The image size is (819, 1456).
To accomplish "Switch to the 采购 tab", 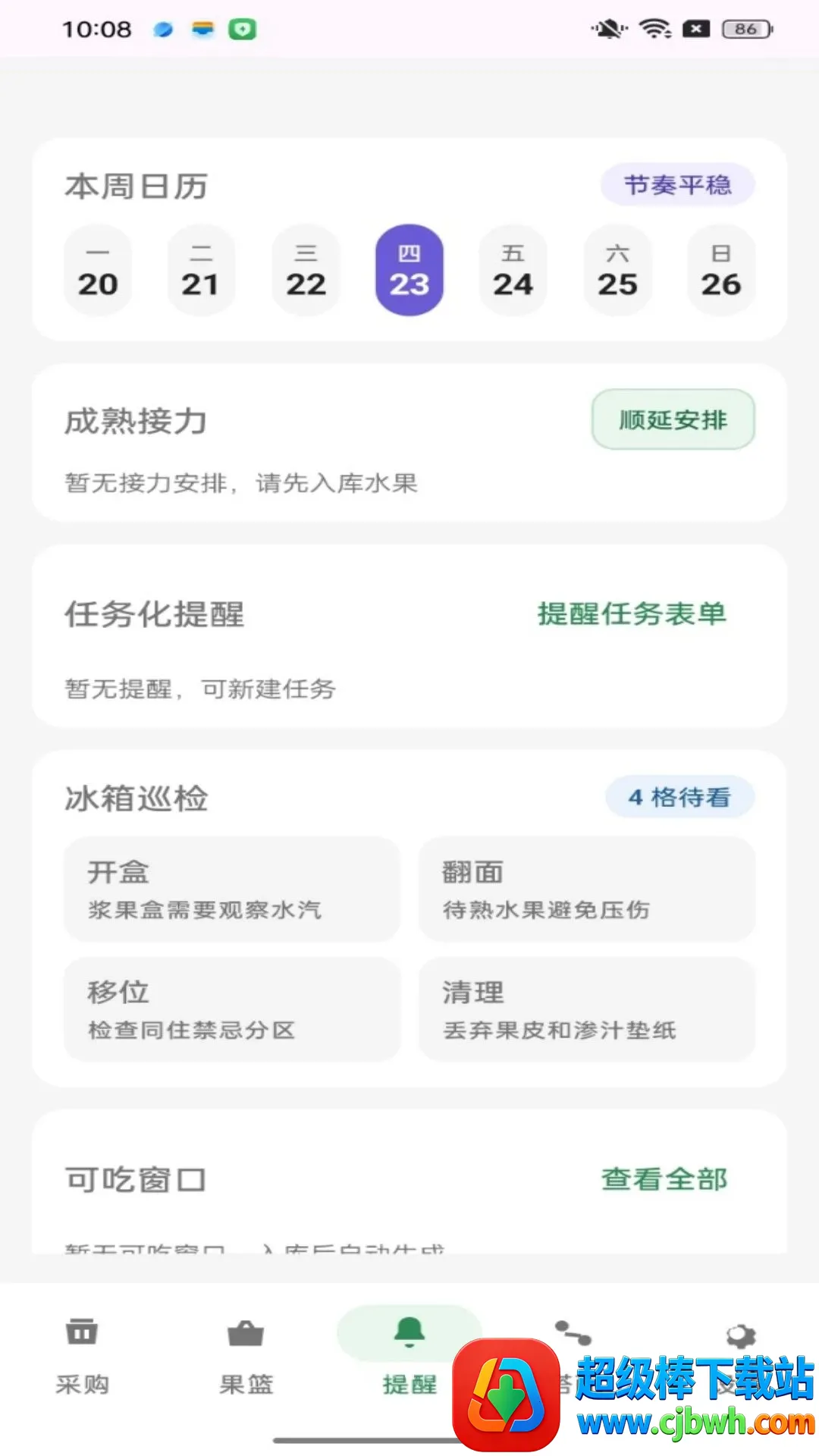I will click(x=82, y=1357).
